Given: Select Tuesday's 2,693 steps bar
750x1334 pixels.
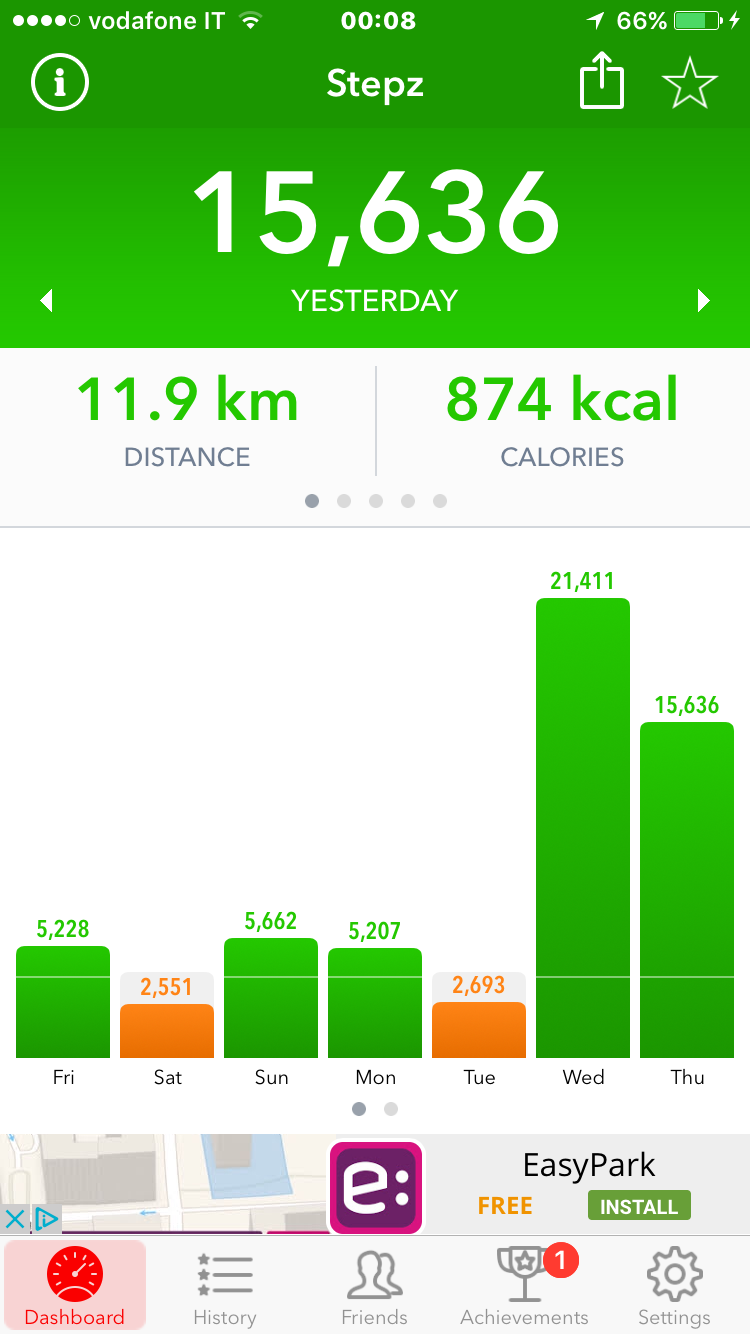Looking at the screenshot, I should [479, 1029].
